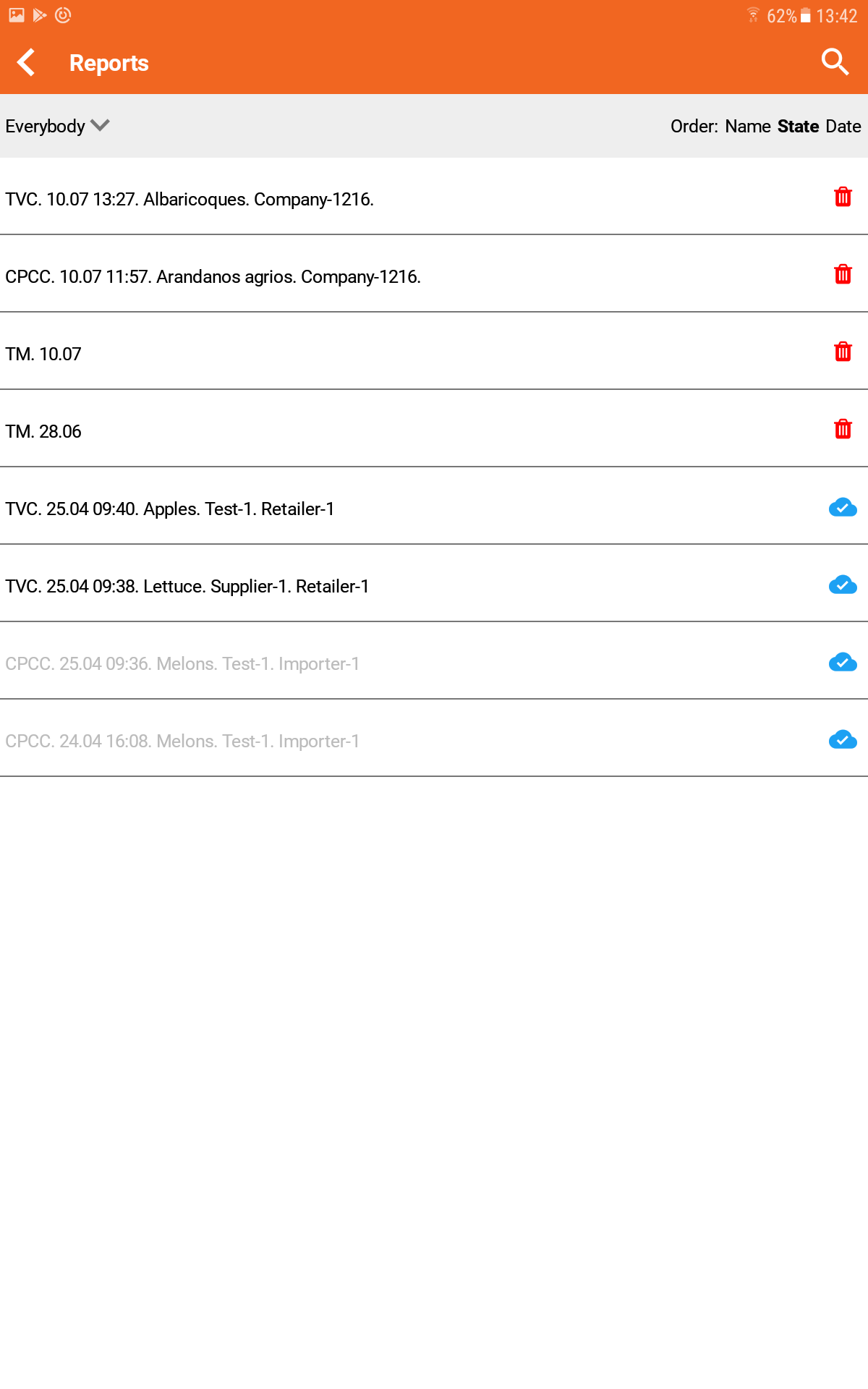Expand the Everybody filter dropdown
868x1389 pixels.
click(57, 126)
